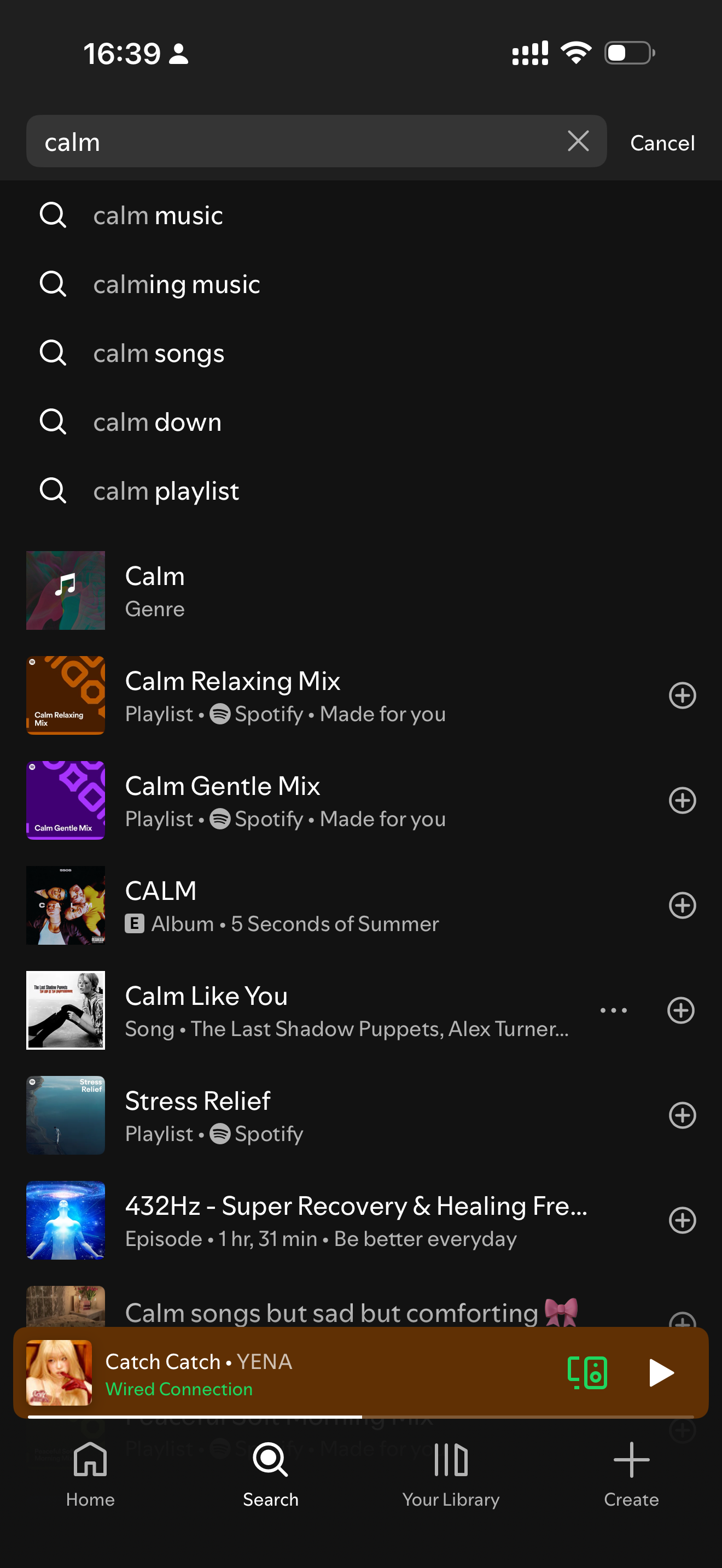Select the calming music suggestion
Screen dimensions: 722x1568
point(177,283)
